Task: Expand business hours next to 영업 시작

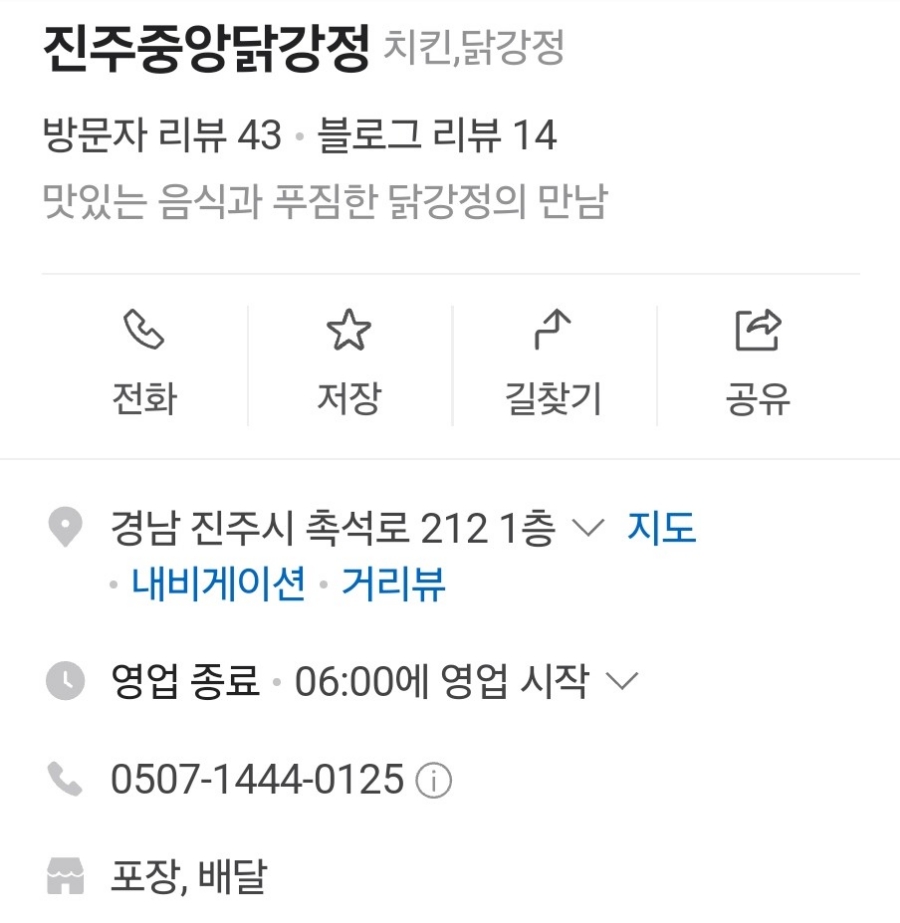Action: coord(622,682)
